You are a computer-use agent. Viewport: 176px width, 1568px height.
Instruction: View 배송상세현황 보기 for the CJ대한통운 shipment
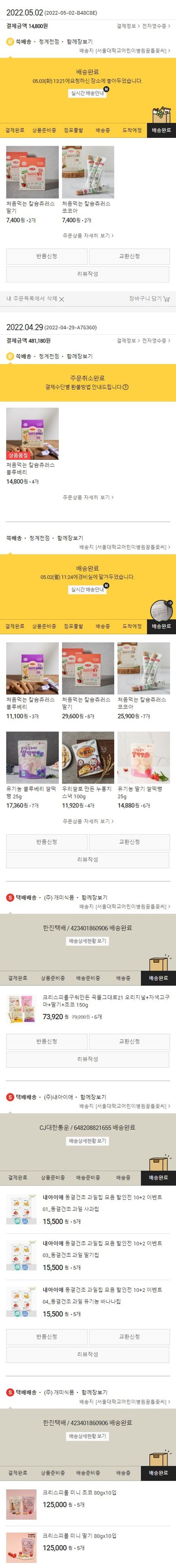(x=88, y=1141)
